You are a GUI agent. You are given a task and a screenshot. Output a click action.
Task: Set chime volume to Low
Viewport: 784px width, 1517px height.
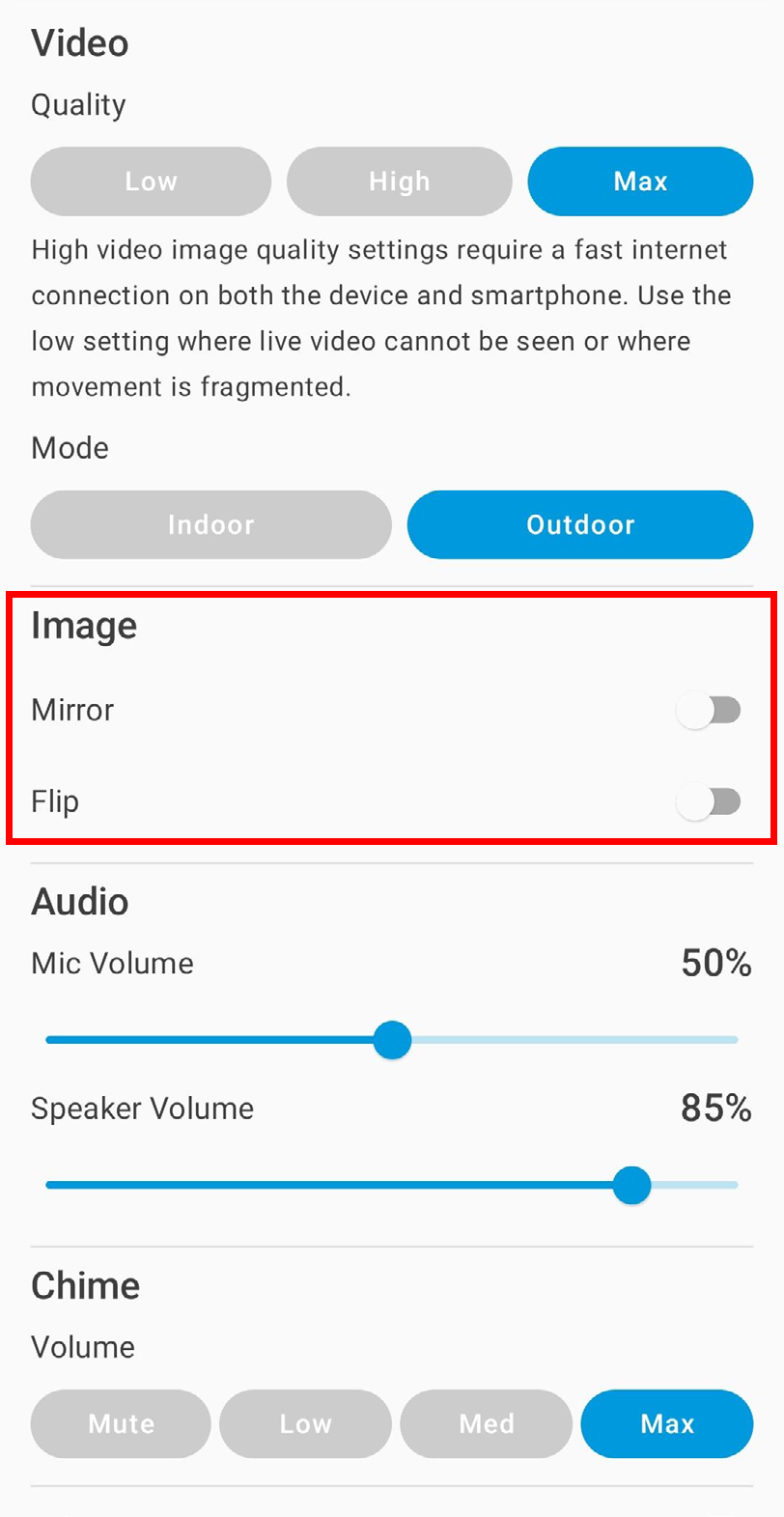tap(305, 1423)
